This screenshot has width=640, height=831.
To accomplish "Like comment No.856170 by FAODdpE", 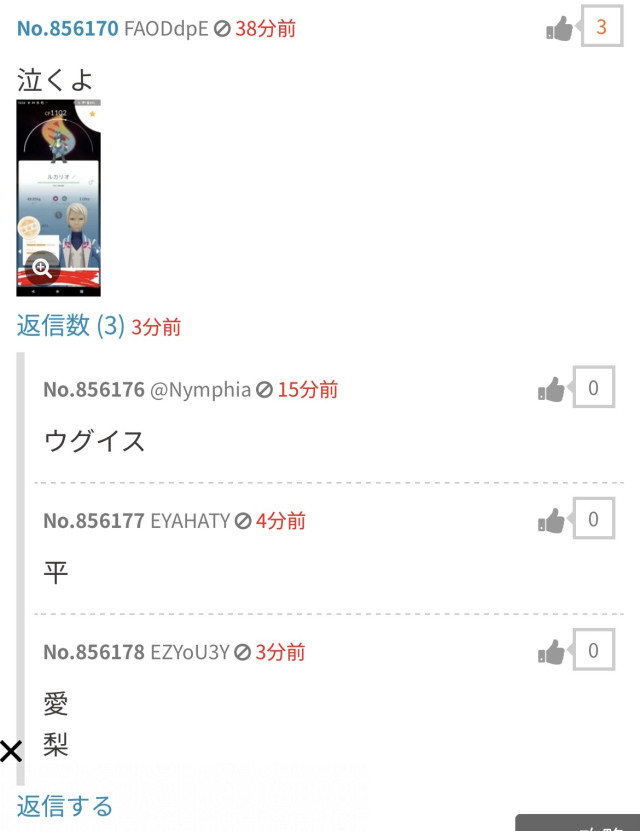I will [x=560, y=29].
